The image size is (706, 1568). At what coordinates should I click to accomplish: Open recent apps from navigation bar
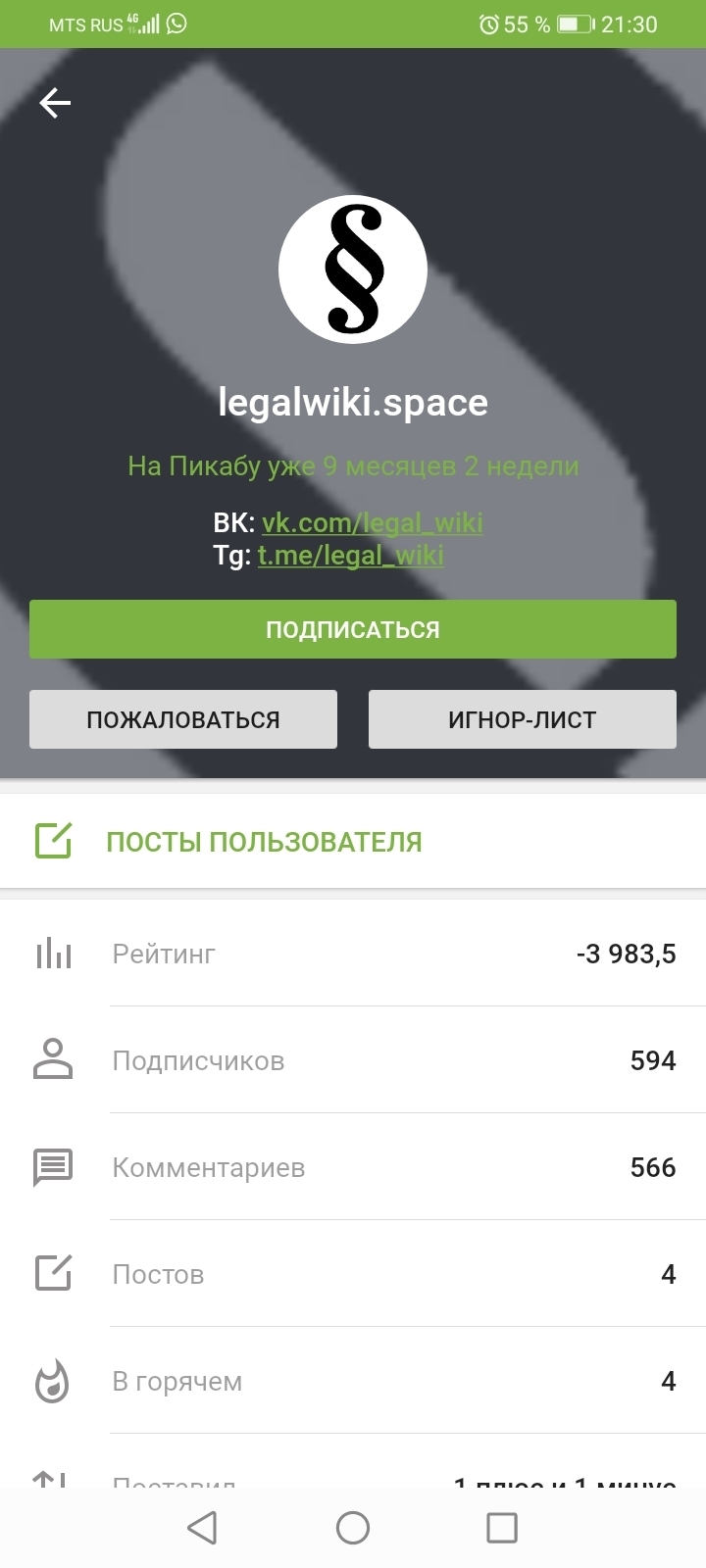[502, 1527]
